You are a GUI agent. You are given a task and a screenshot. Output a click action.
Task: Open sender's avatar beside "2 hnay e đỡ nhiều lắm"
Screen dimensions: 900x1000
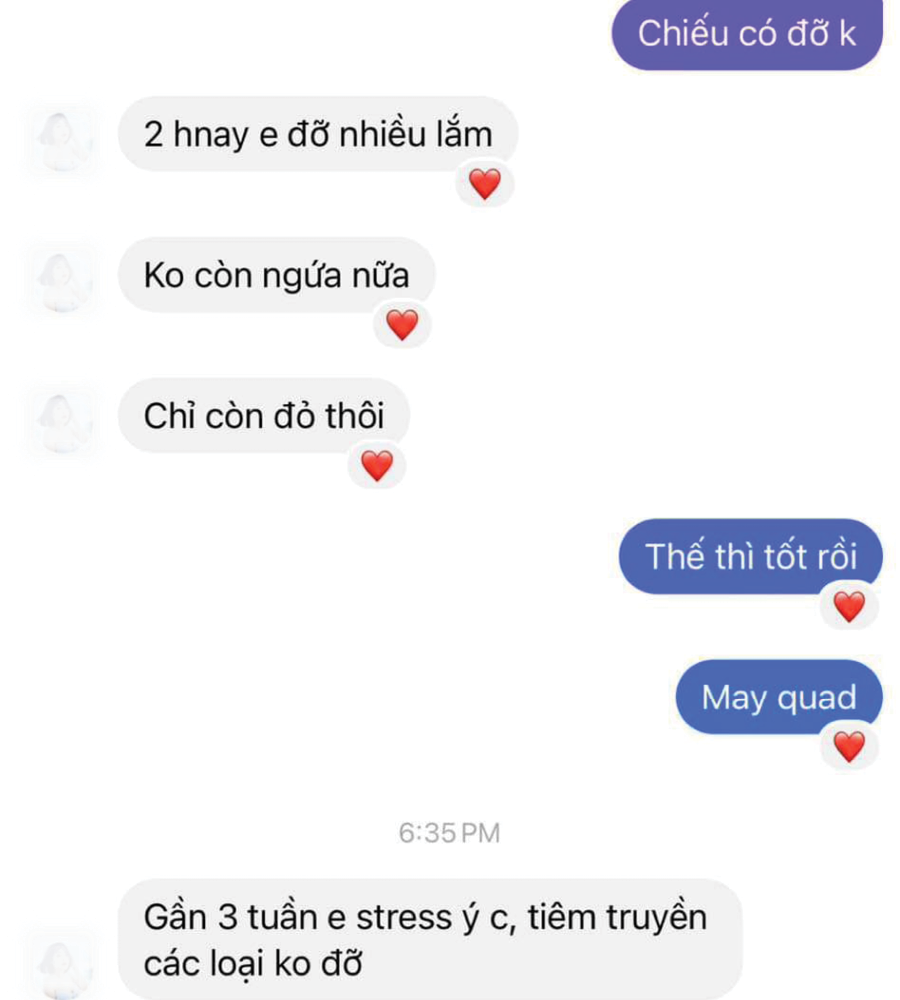63,140
